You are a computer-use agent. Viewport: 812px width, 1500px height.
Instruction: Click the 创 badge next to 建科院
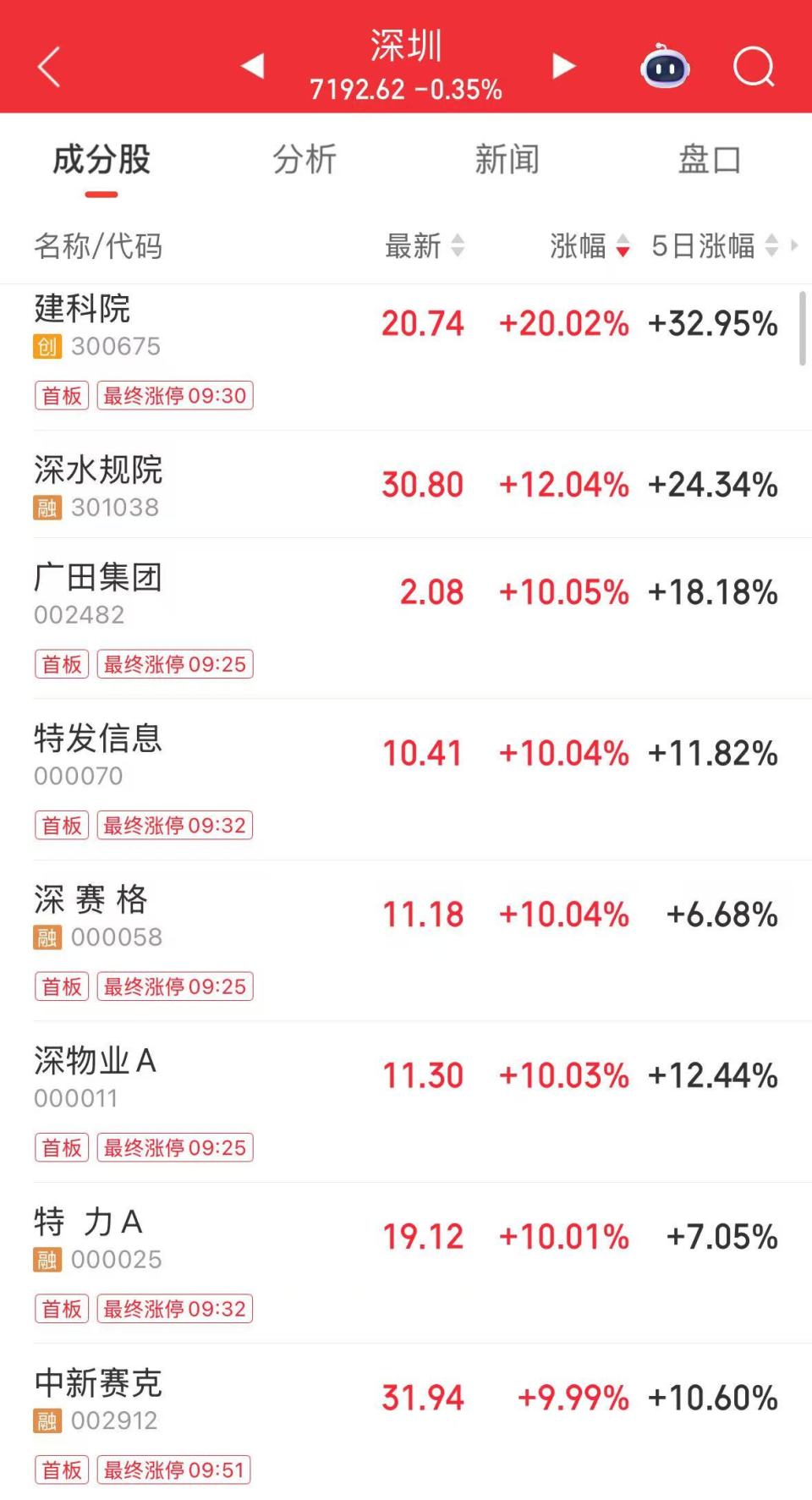[48, 345]
